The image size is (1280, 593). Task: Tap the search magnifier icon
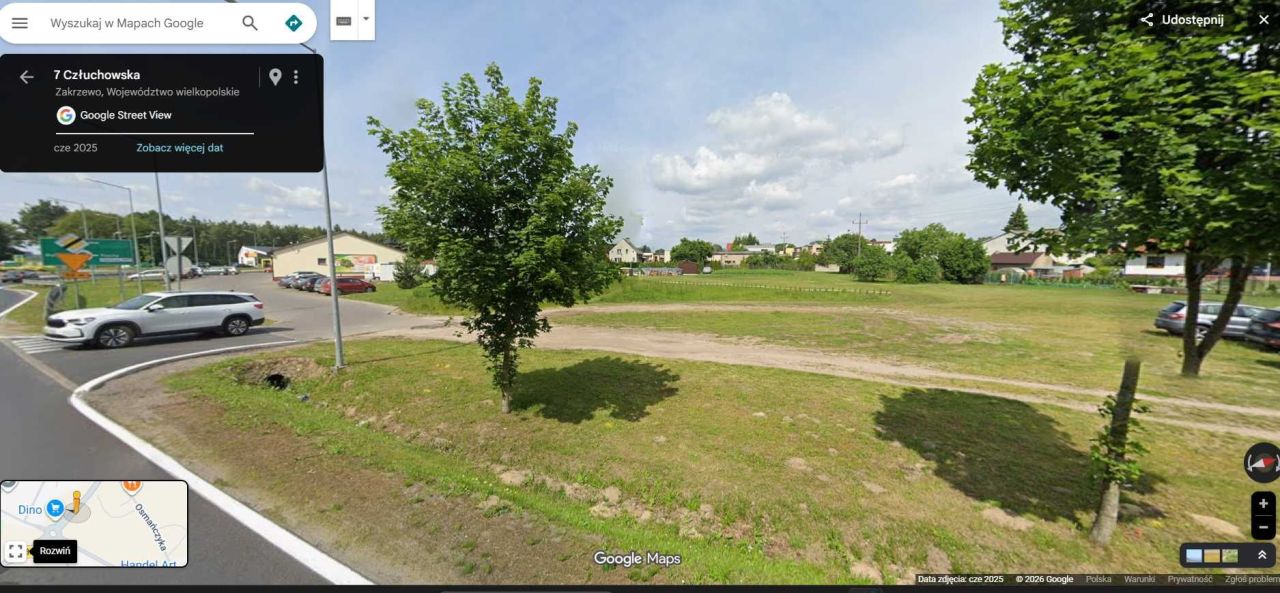[250, 23]
